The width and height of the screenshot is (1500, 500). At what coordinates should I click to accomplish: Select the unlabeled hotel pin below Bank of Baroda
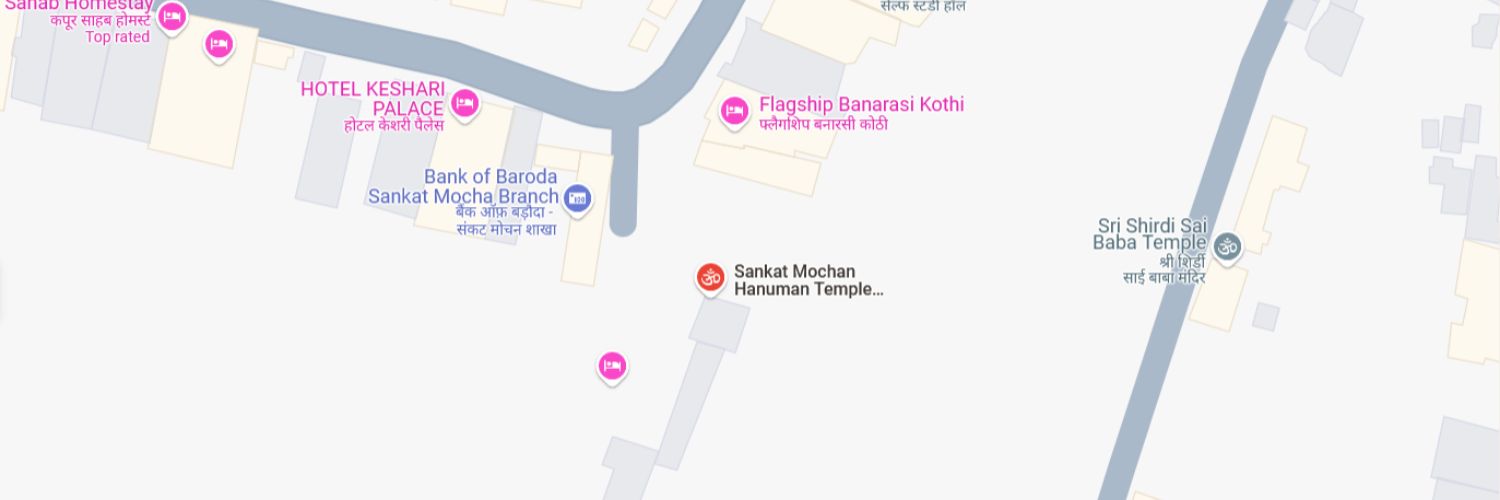pos(612,366)
